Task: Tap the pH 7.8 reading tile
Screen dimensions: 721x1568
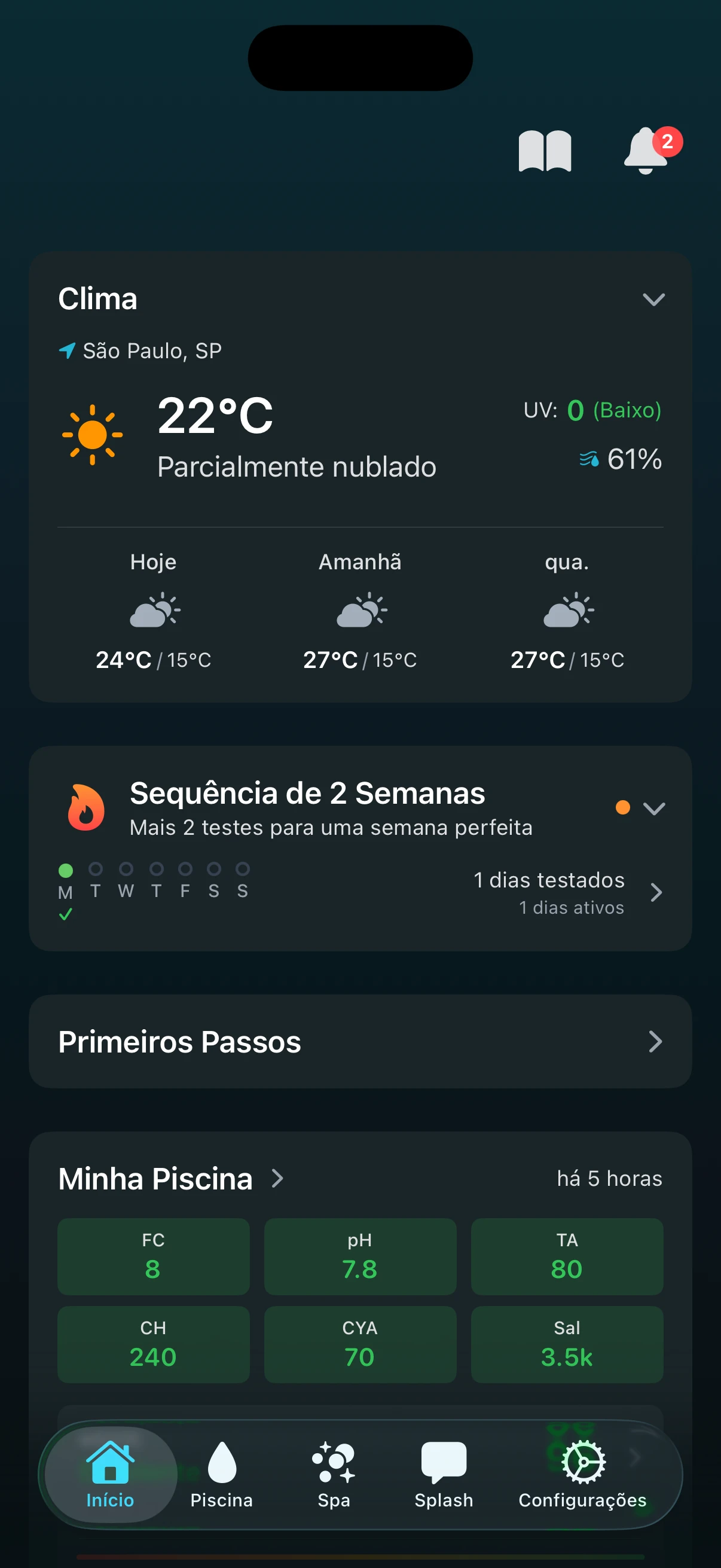Action: point(359,1257)
